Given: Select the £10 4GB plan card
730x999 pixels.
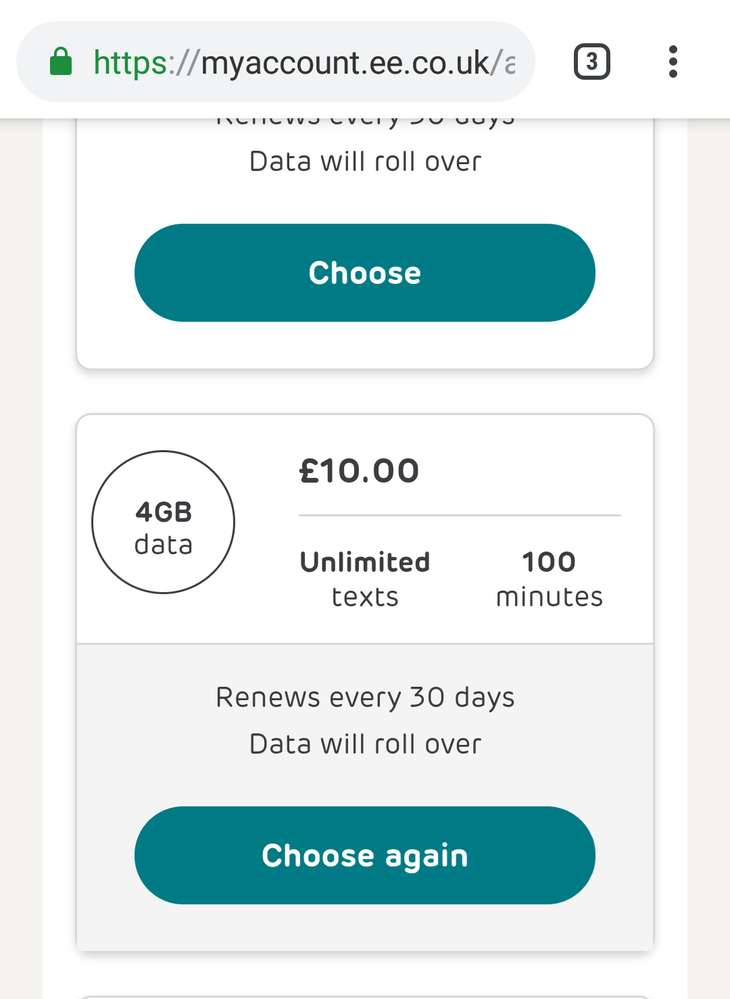Looking at the screenshot, I should coord(365,530).
